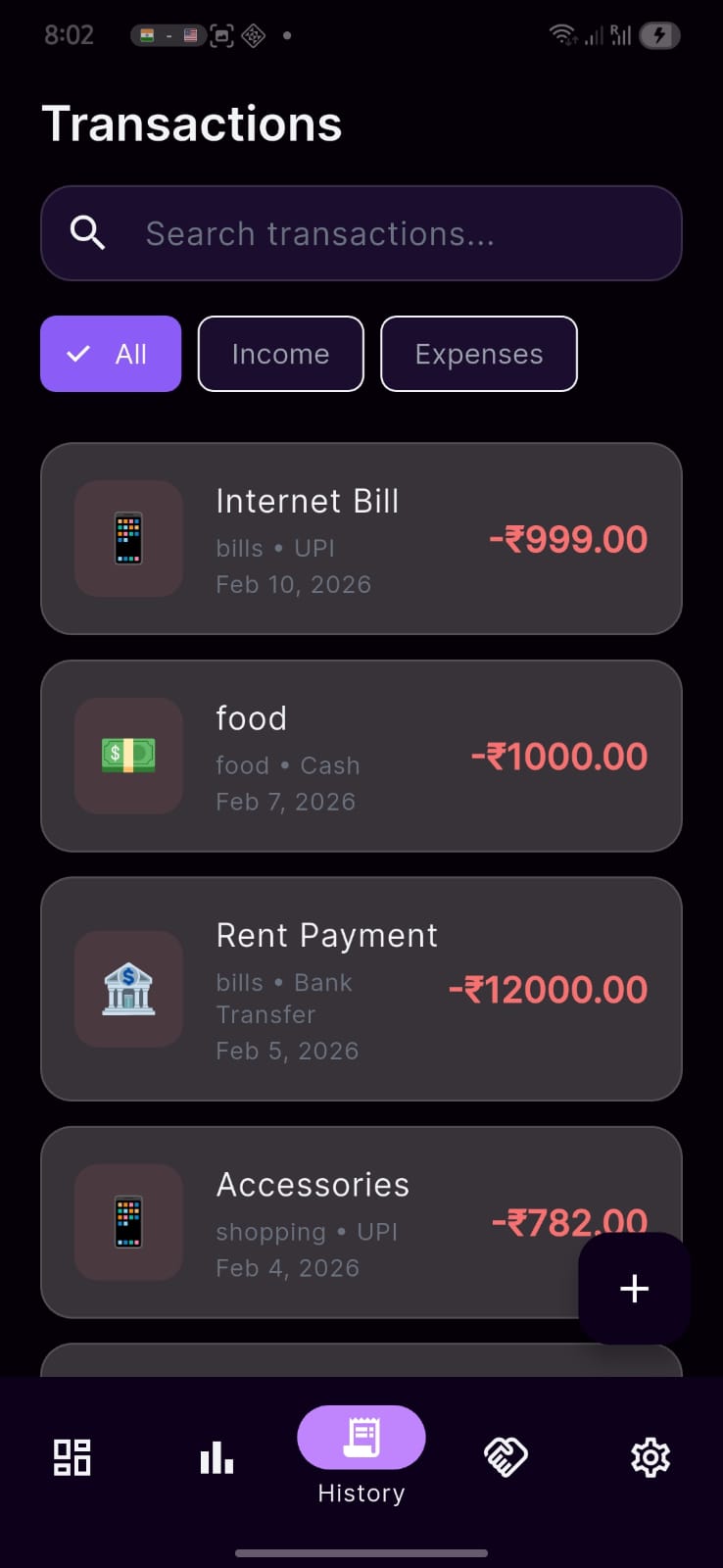Open the Rent Payment transaction card
Image resolution: width=723 pixels, height=1568 pixels.
tap(361, 989)
